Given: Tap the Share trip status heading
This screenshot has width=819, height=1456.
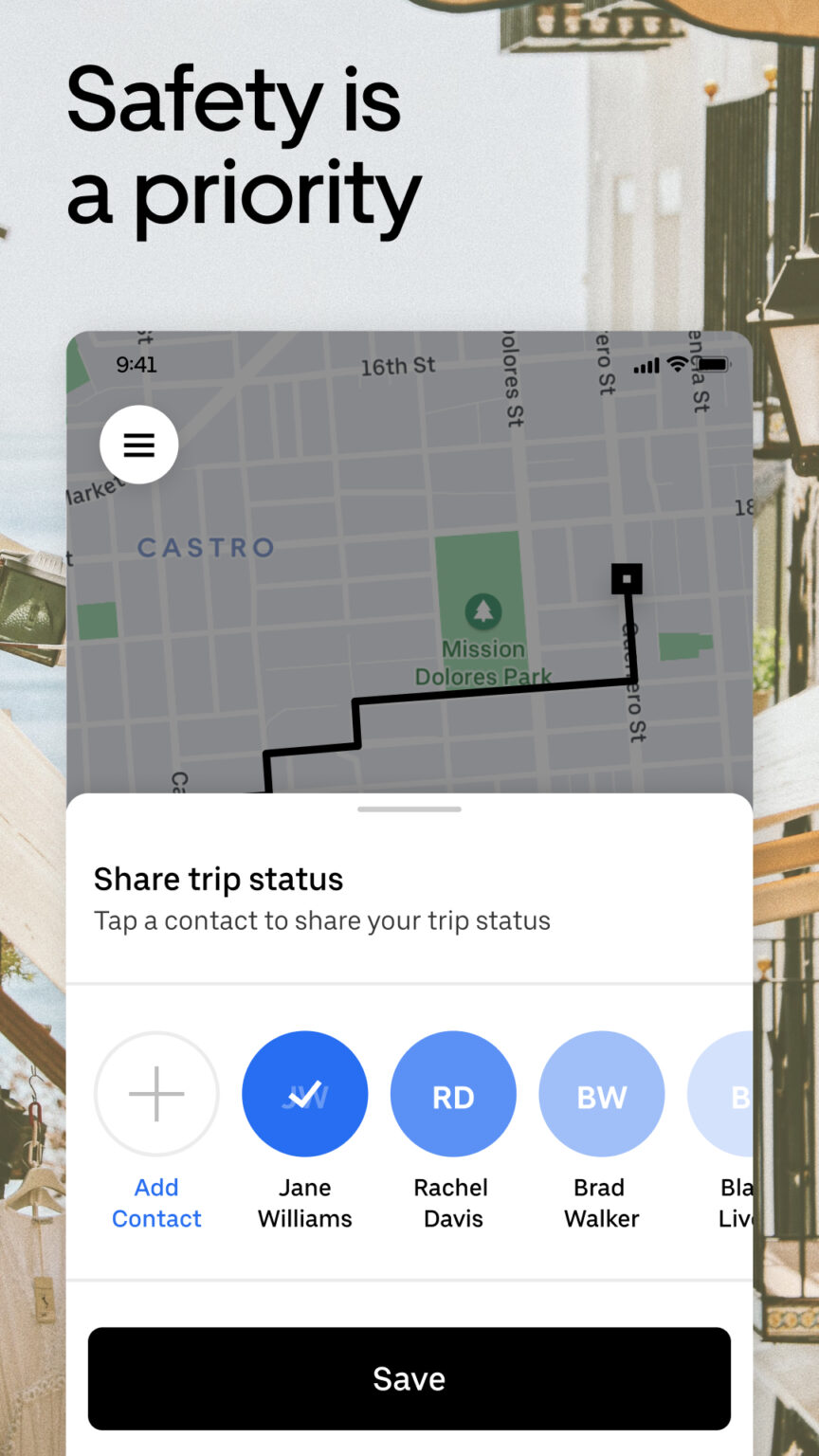Looking at the screenshot, I should pos(218,879).
